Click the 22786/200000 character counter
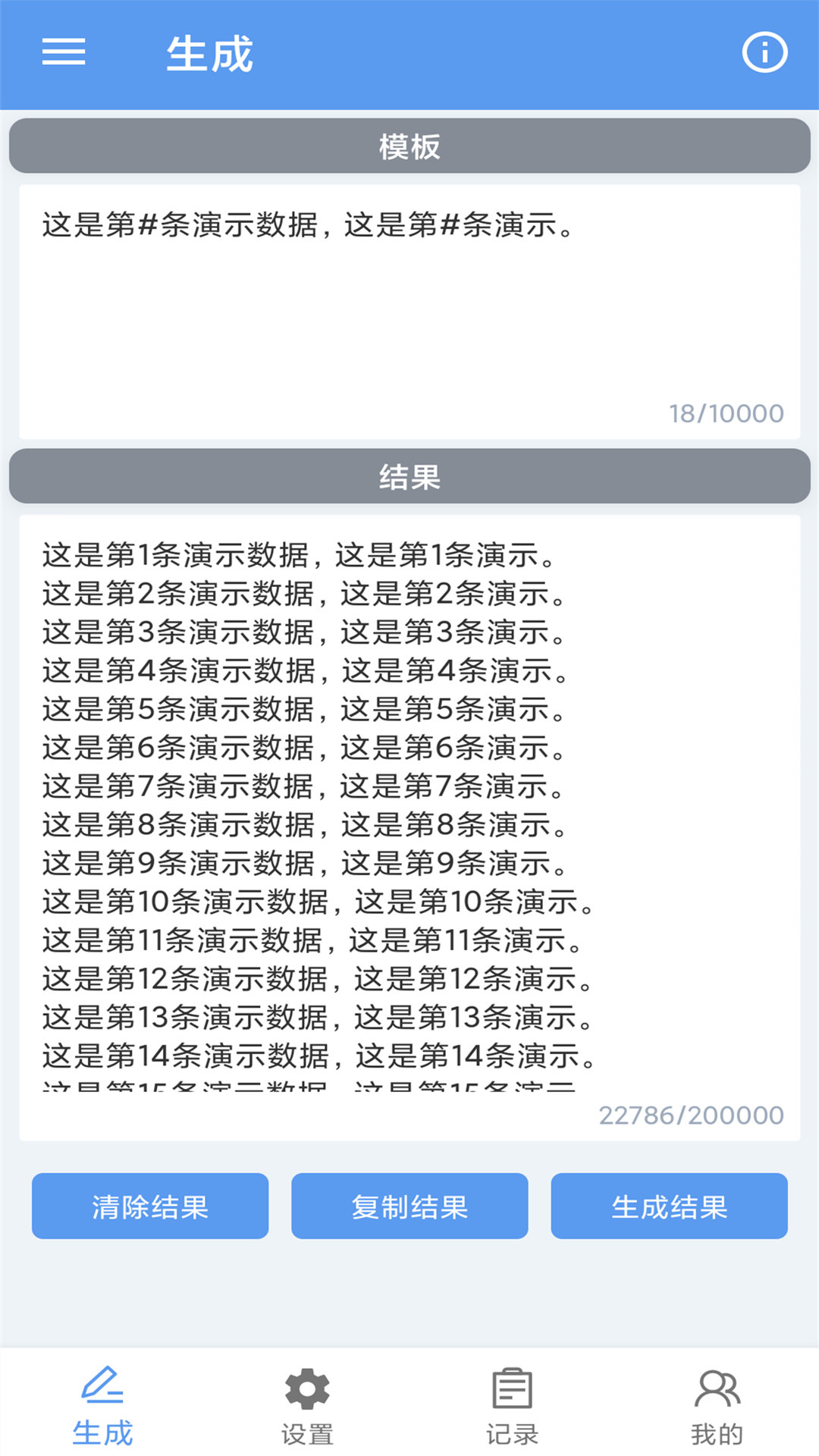Viewport: 819px width, 1456px height. click(x=691, y=1114)
